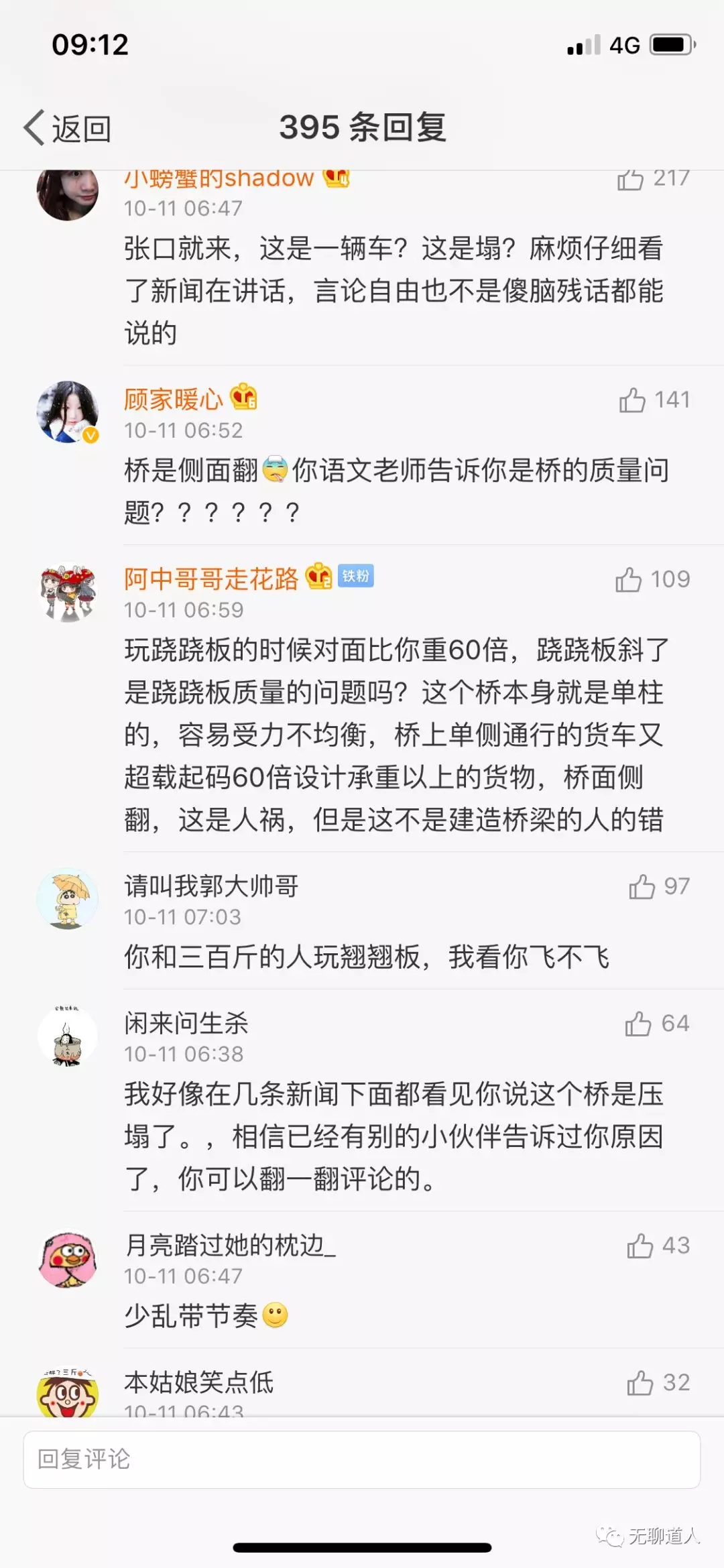Tap the crown badge beside 小螃蟹的shadow

coord(336,177)
